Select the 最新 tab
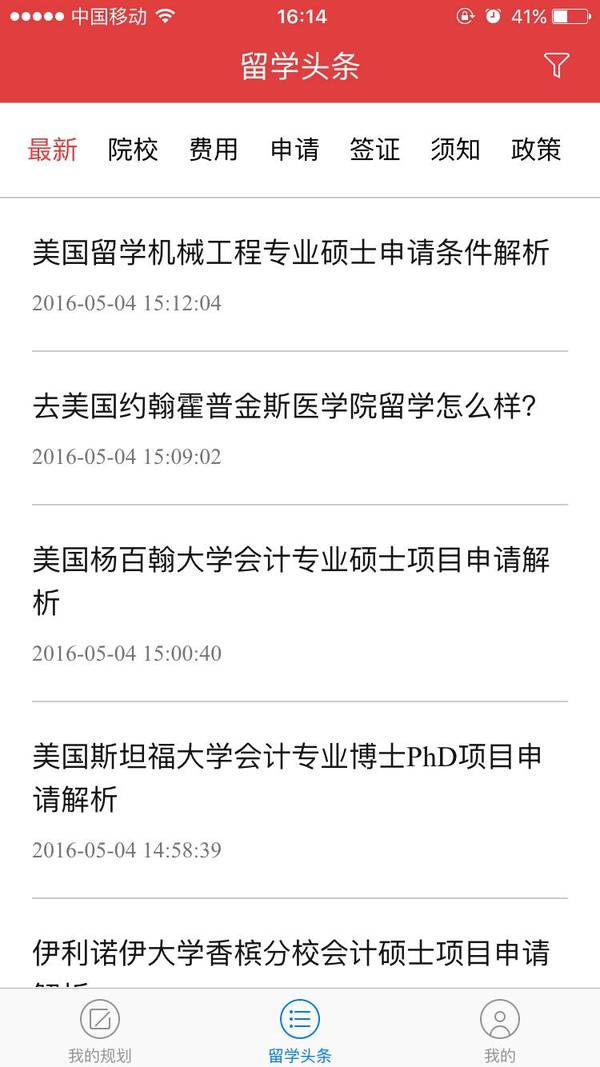The height and width of the screenshot is (1067, 600). coord(52,150)
